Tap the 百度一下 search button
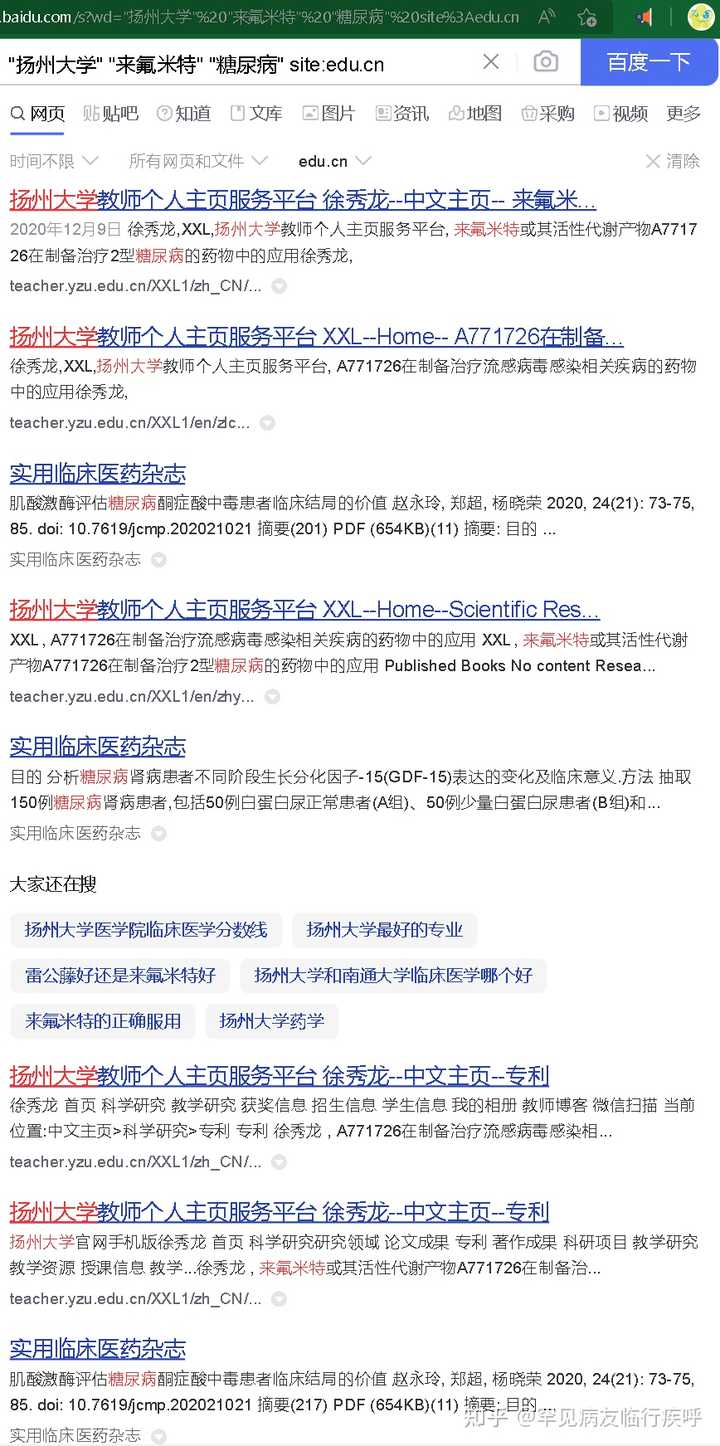720x1446 pixels. pos(649,62)
